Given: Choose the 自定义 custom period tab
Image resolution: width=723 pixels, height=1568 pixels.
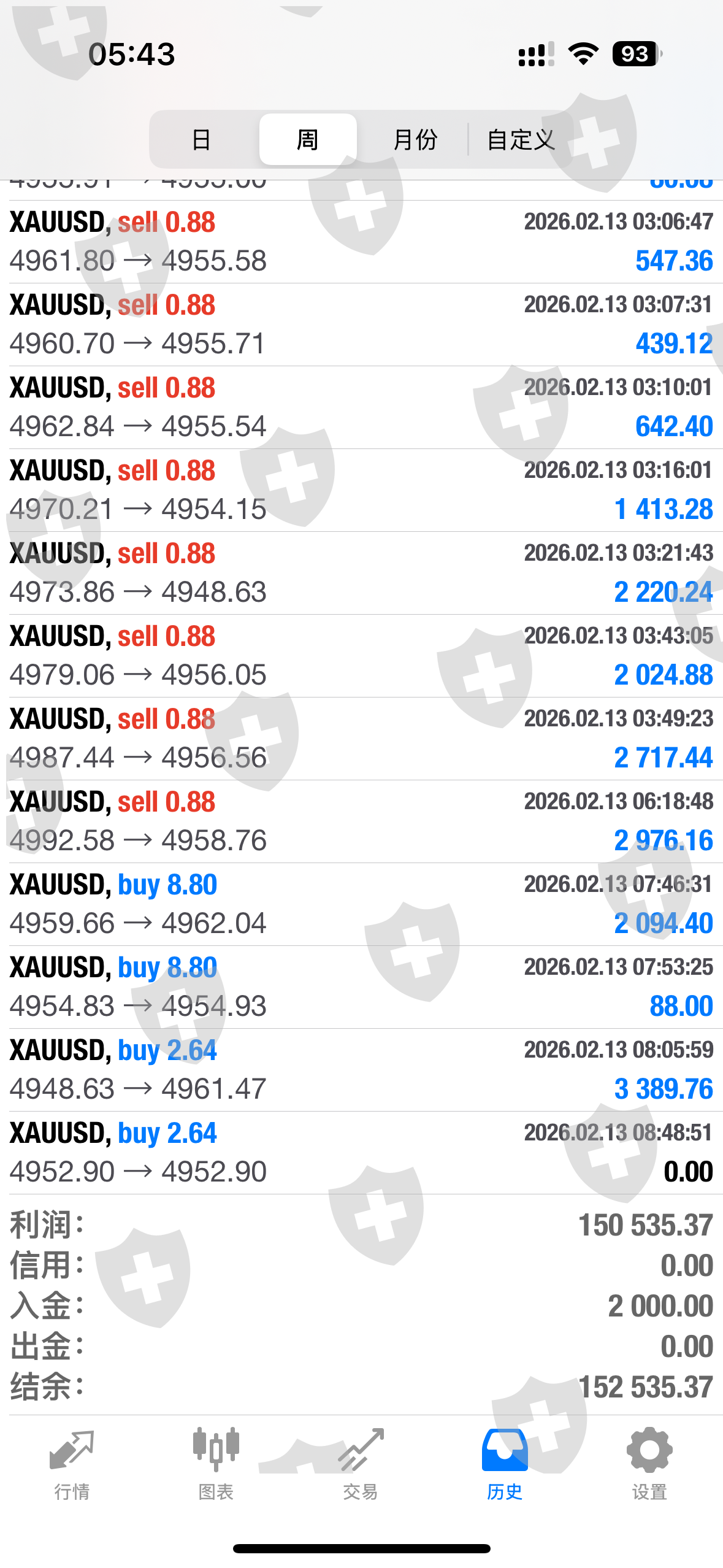Looking at the screenshot, I should click(x=521, y=140).
